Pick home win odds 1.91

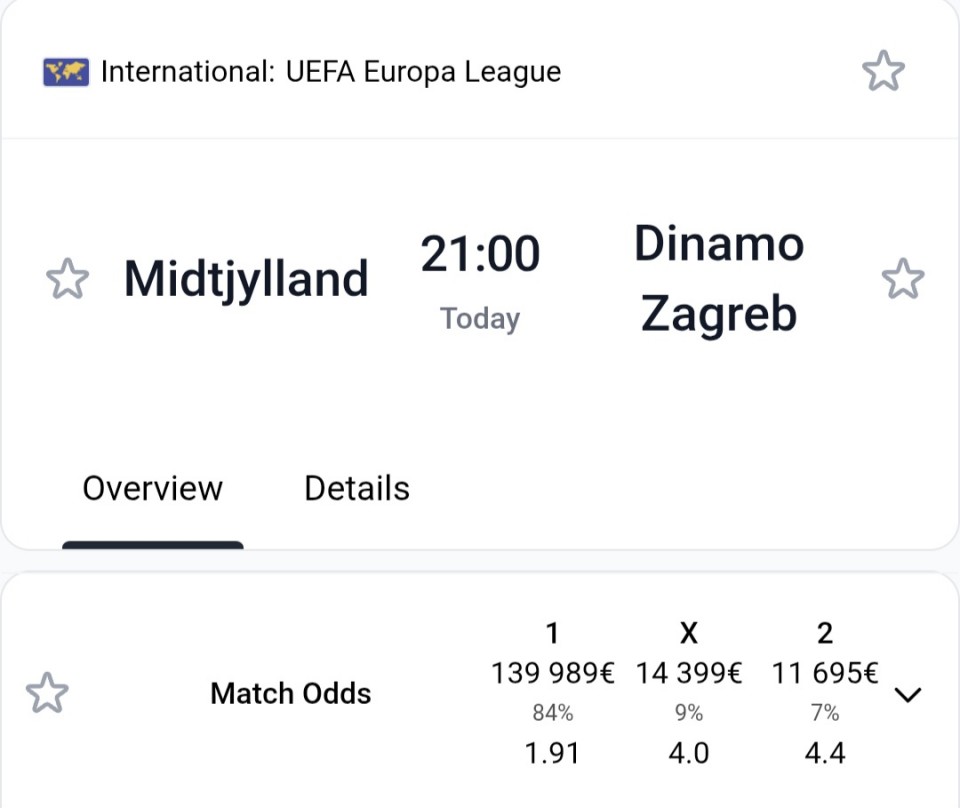click(x=552, y=752)
